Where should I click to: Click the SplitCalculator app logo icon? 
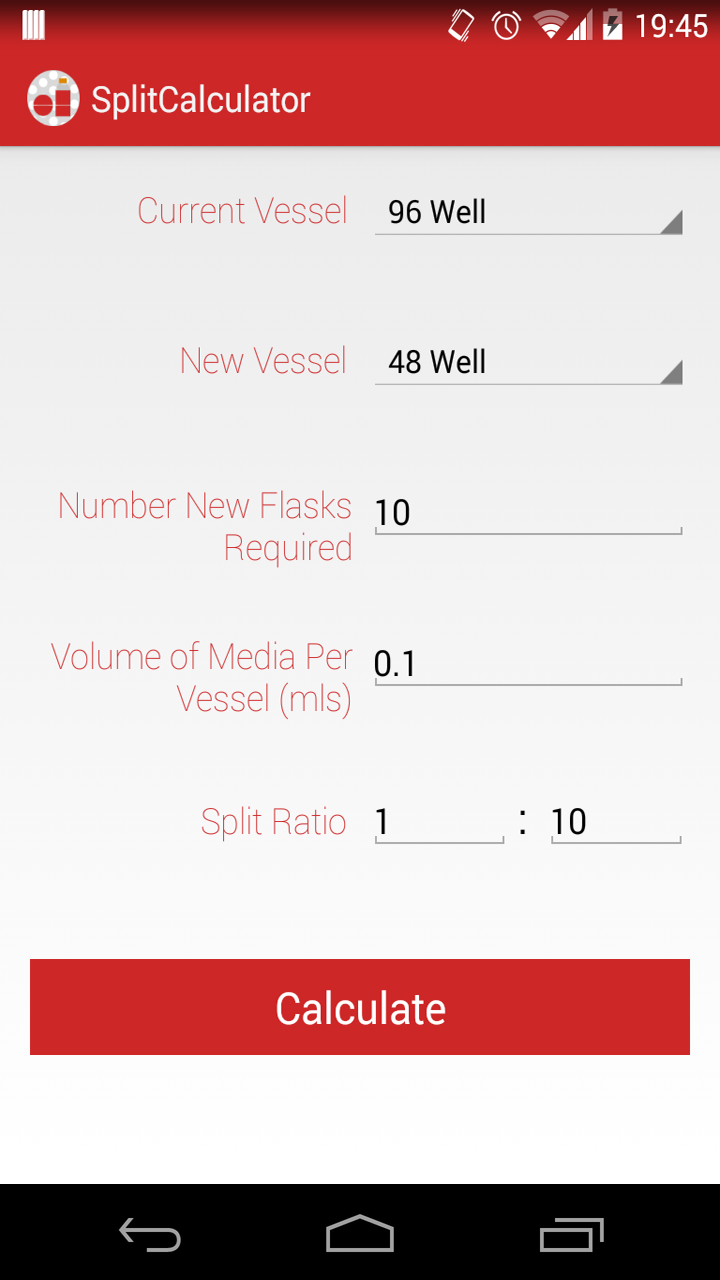pyautogui.click(x=54, y=98)
